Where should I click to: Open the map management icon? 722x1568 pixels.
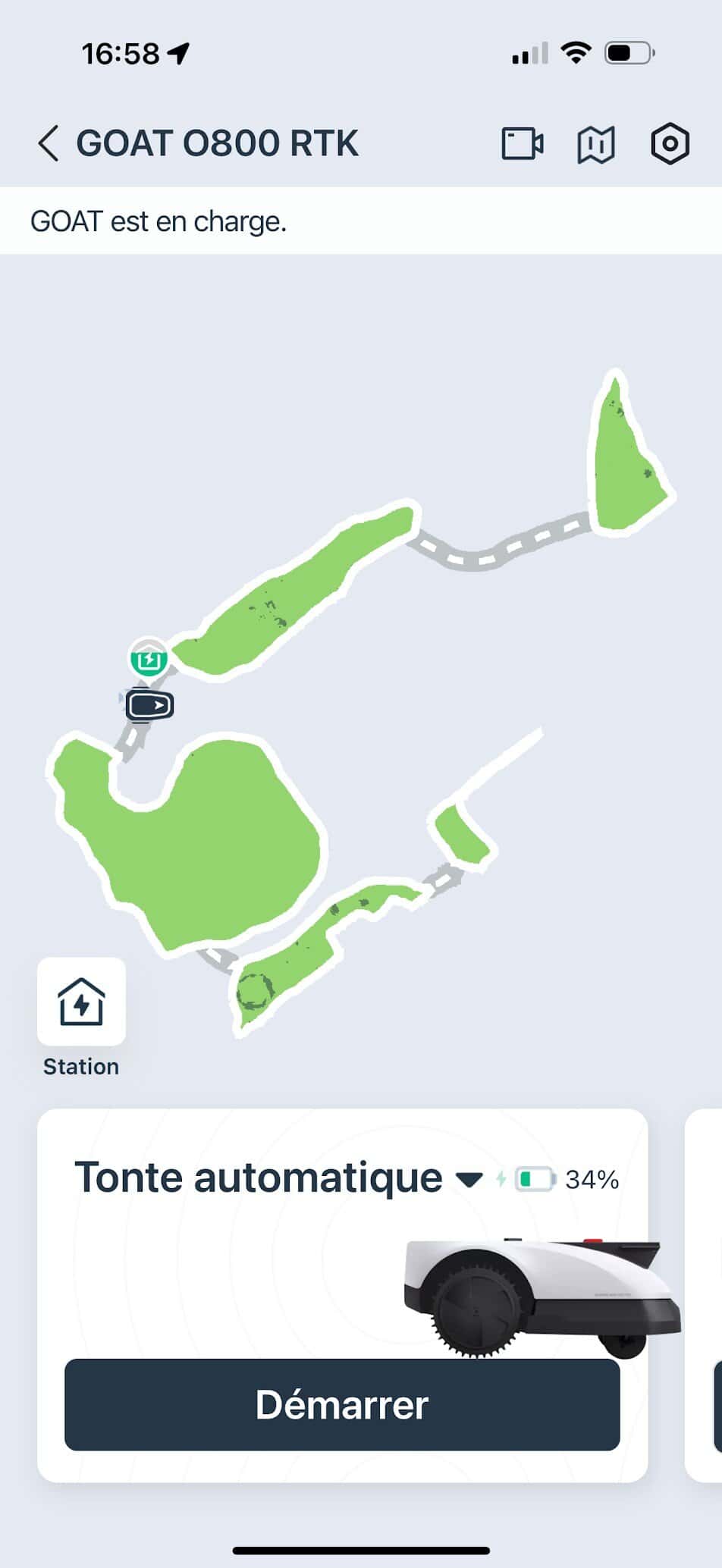[595, 143]
